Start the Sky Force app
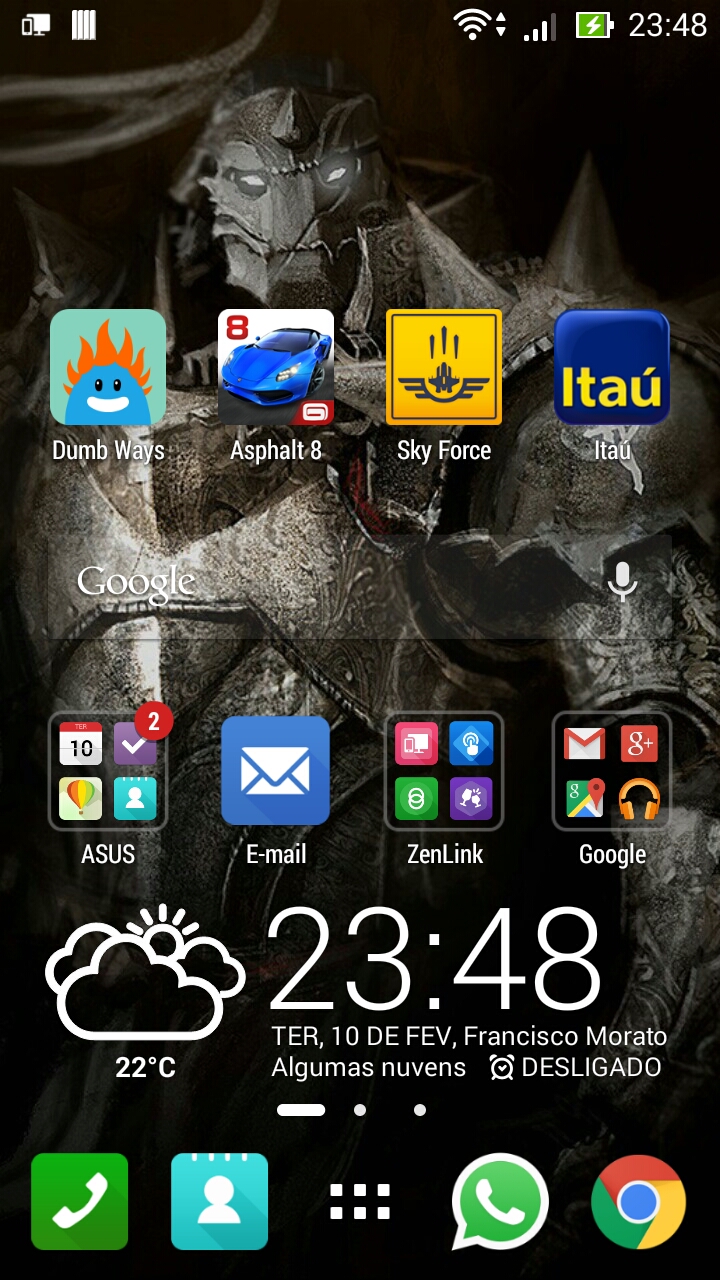720x1280 pixels. [444, 367]
